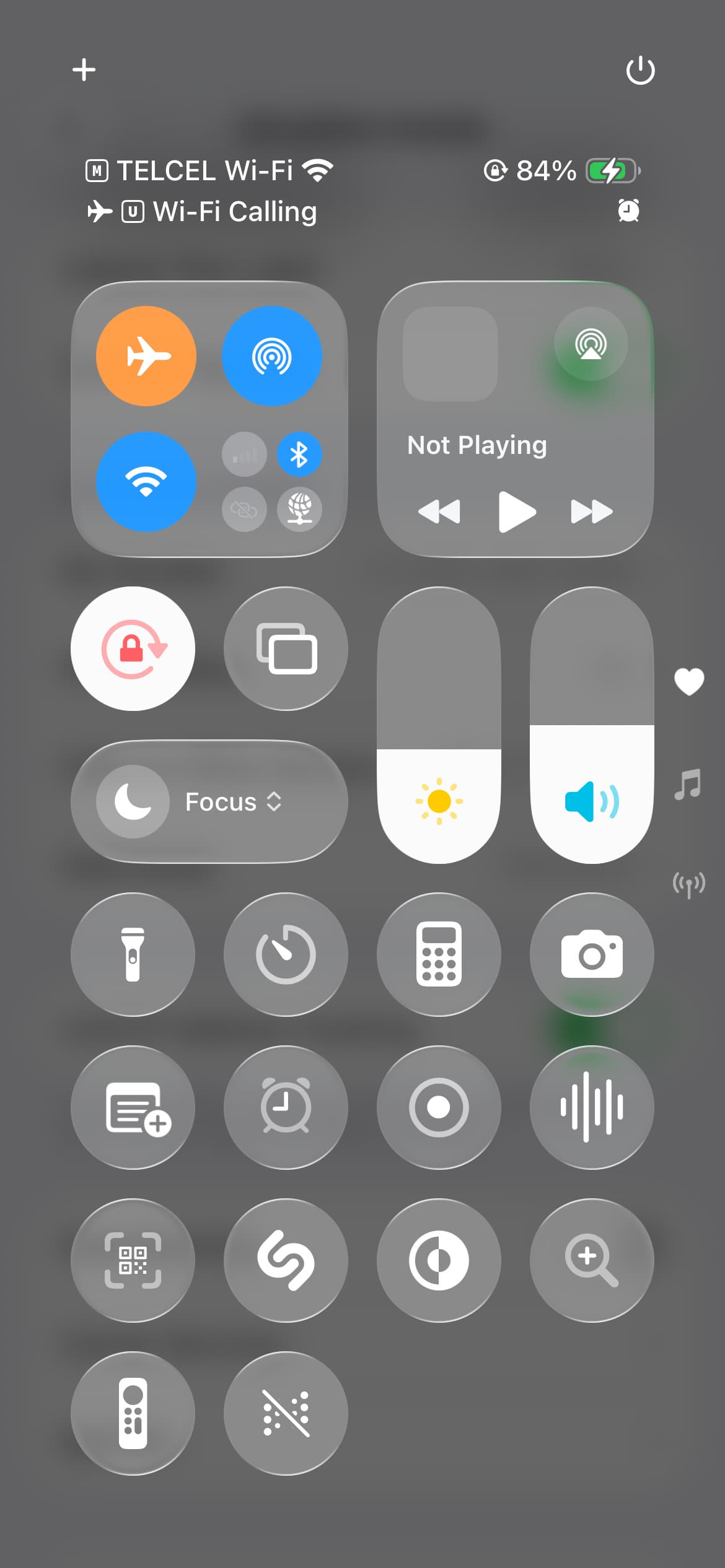Screen dimensions: 725x1568
Task: Tap the plus icon to add controls
Action: point(84,69)
